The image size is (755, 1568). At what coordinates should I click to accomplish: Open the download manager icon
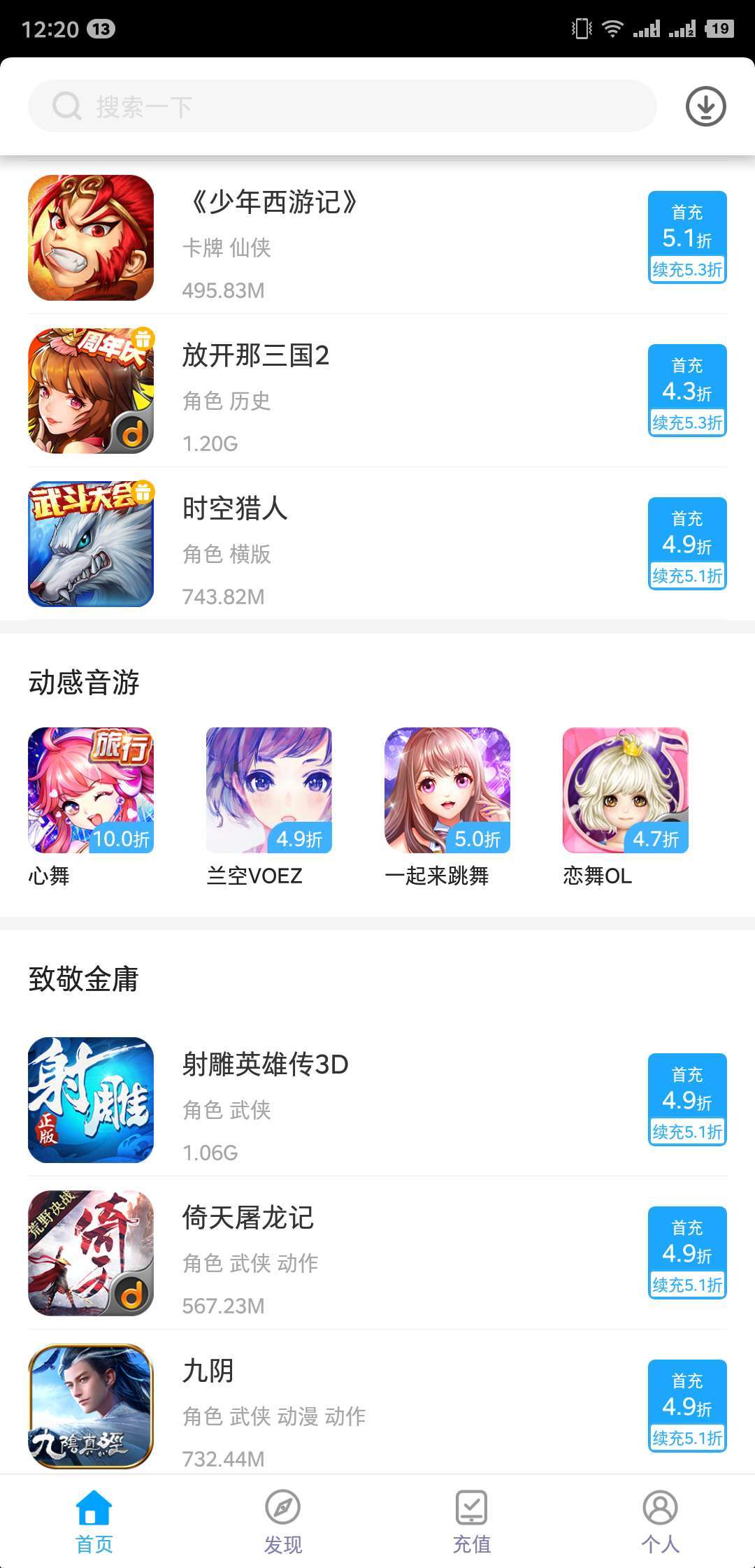[x=705, y=106]
